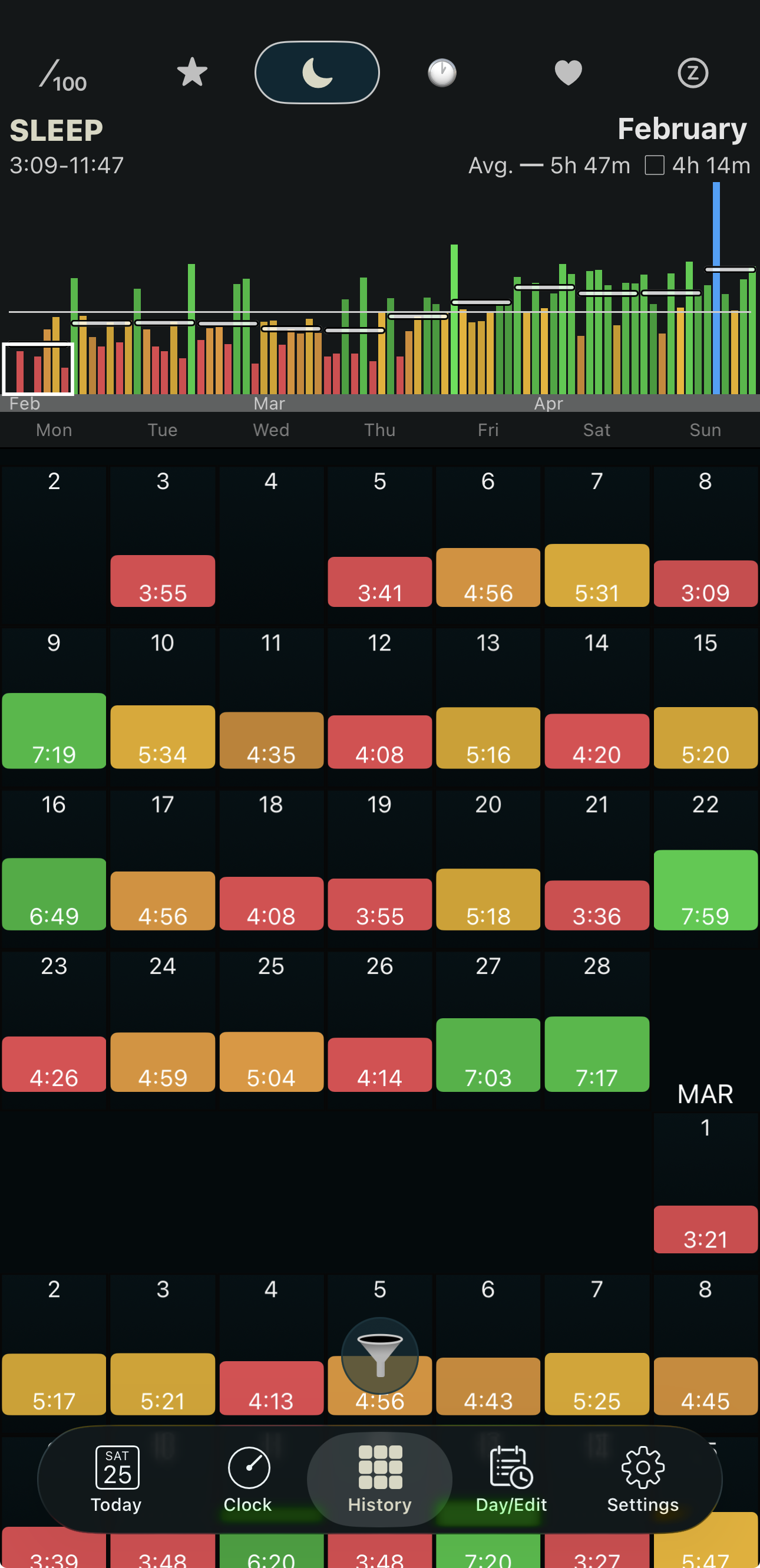The image size is (760, 1568).
Task: View February 28 entry with 7:17
Action: pyautogui.click(x=597, y=1022)
